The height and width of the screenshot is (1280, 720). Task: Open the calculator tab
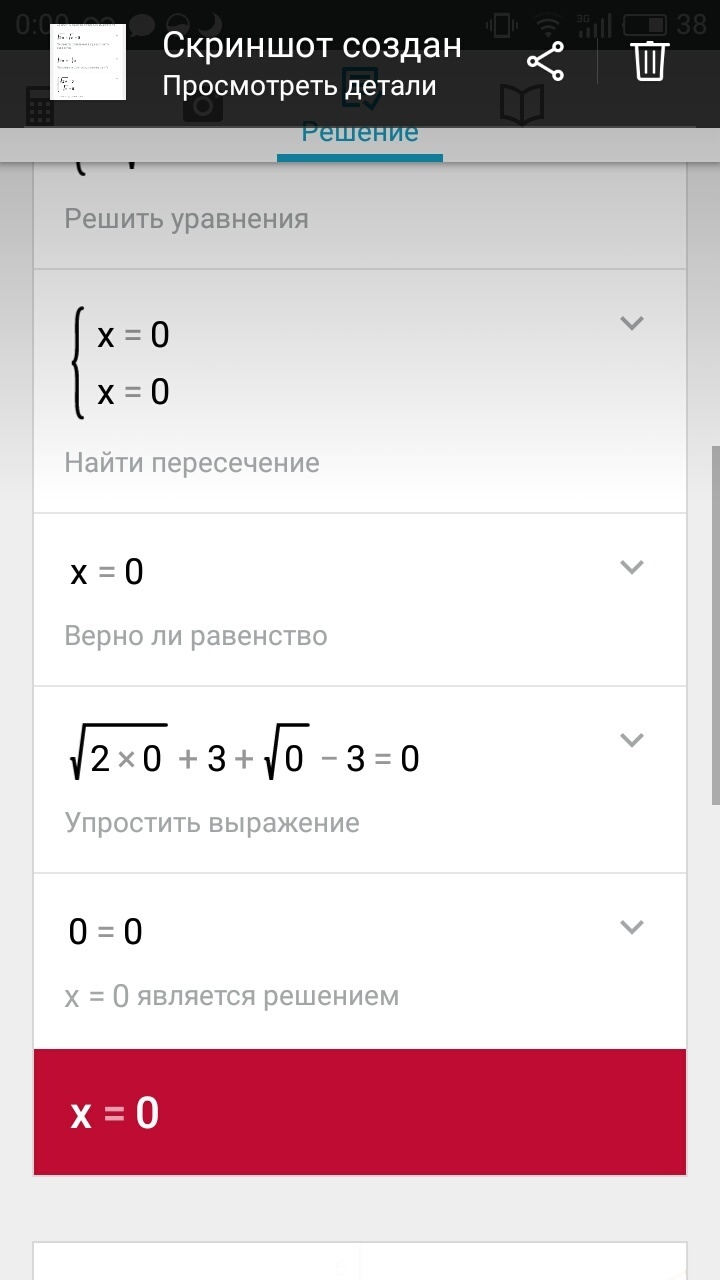tap(40, 107)
